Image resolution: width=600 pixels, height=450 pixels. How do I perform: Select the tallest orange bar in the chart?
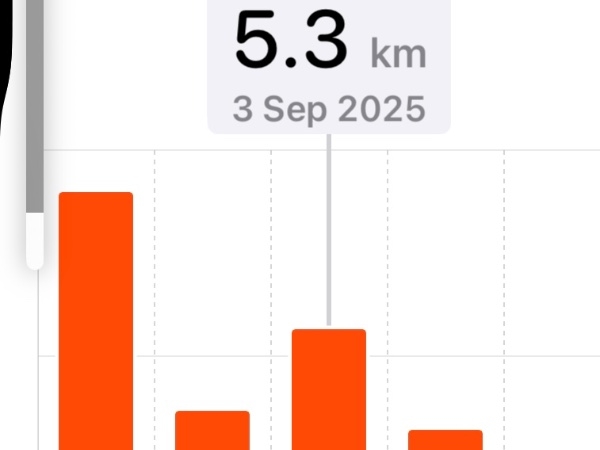point(96,320)
